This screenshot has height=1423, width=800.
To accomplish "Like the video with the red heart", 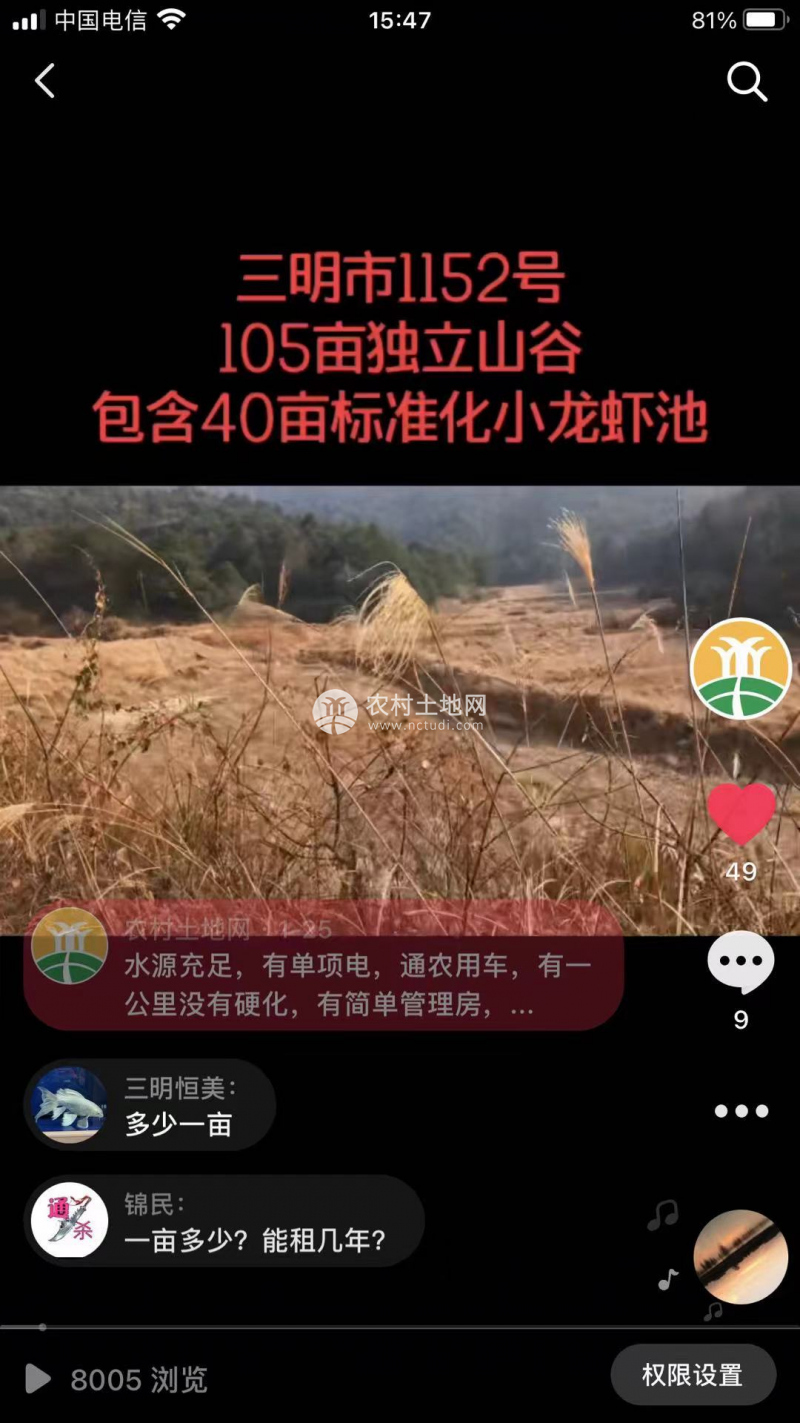I will point(741,813).
